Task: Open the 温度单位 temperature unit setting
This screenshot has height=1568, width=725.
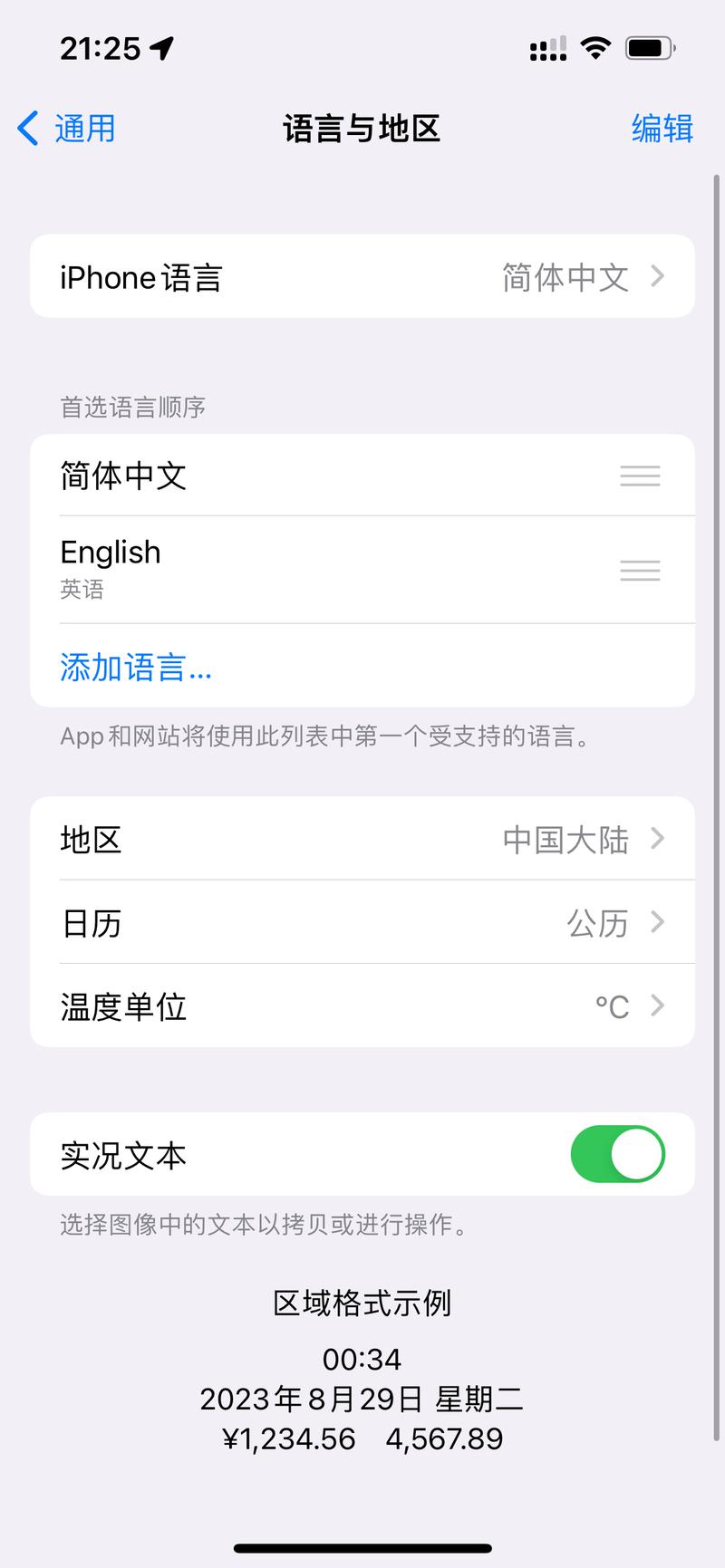Action: point(362,1005)
